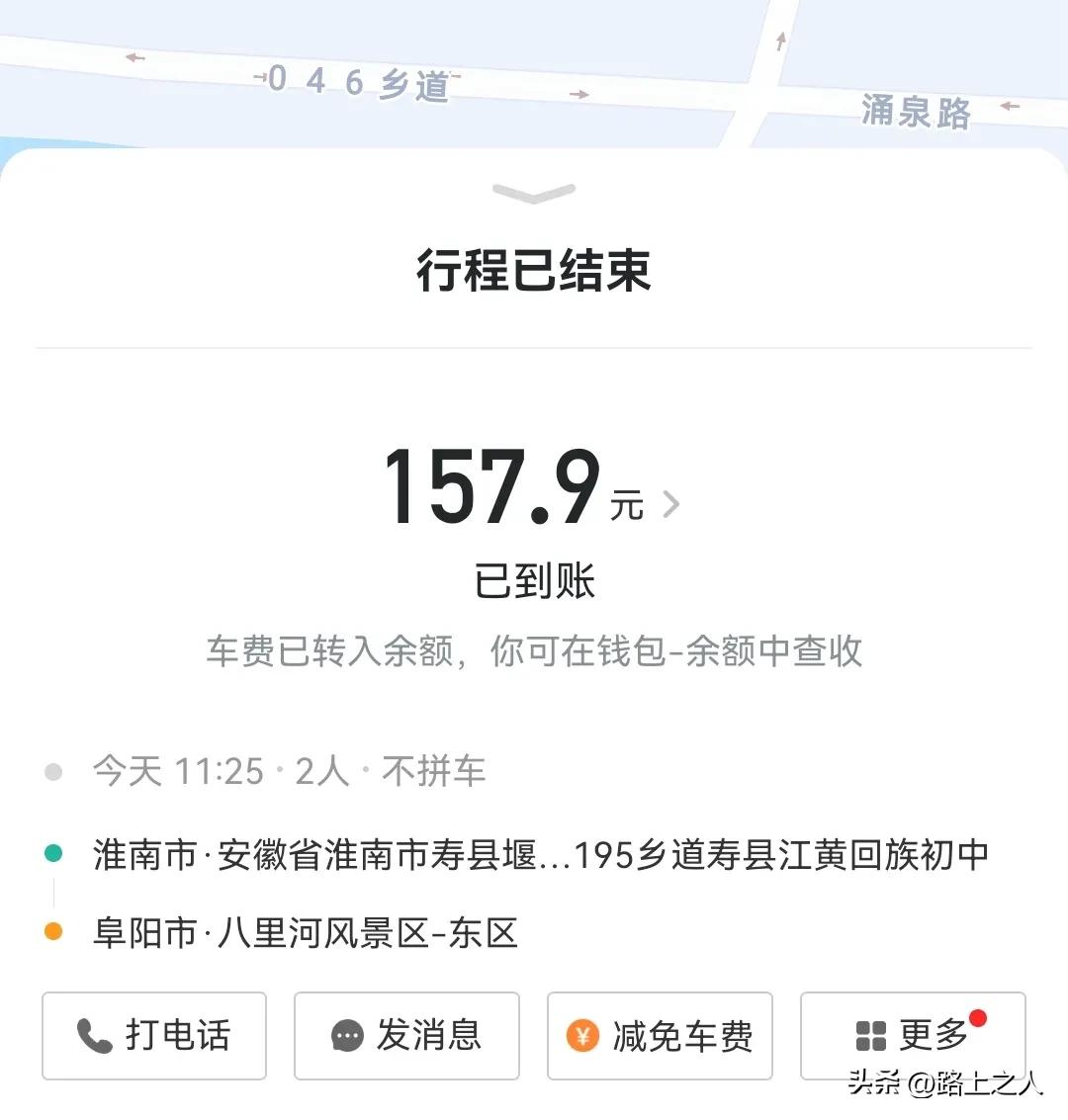The width and height of the screenshot is (1068, 1120).
Task: Tap the grid icon next to 更多
Action: coord(871,1037)
